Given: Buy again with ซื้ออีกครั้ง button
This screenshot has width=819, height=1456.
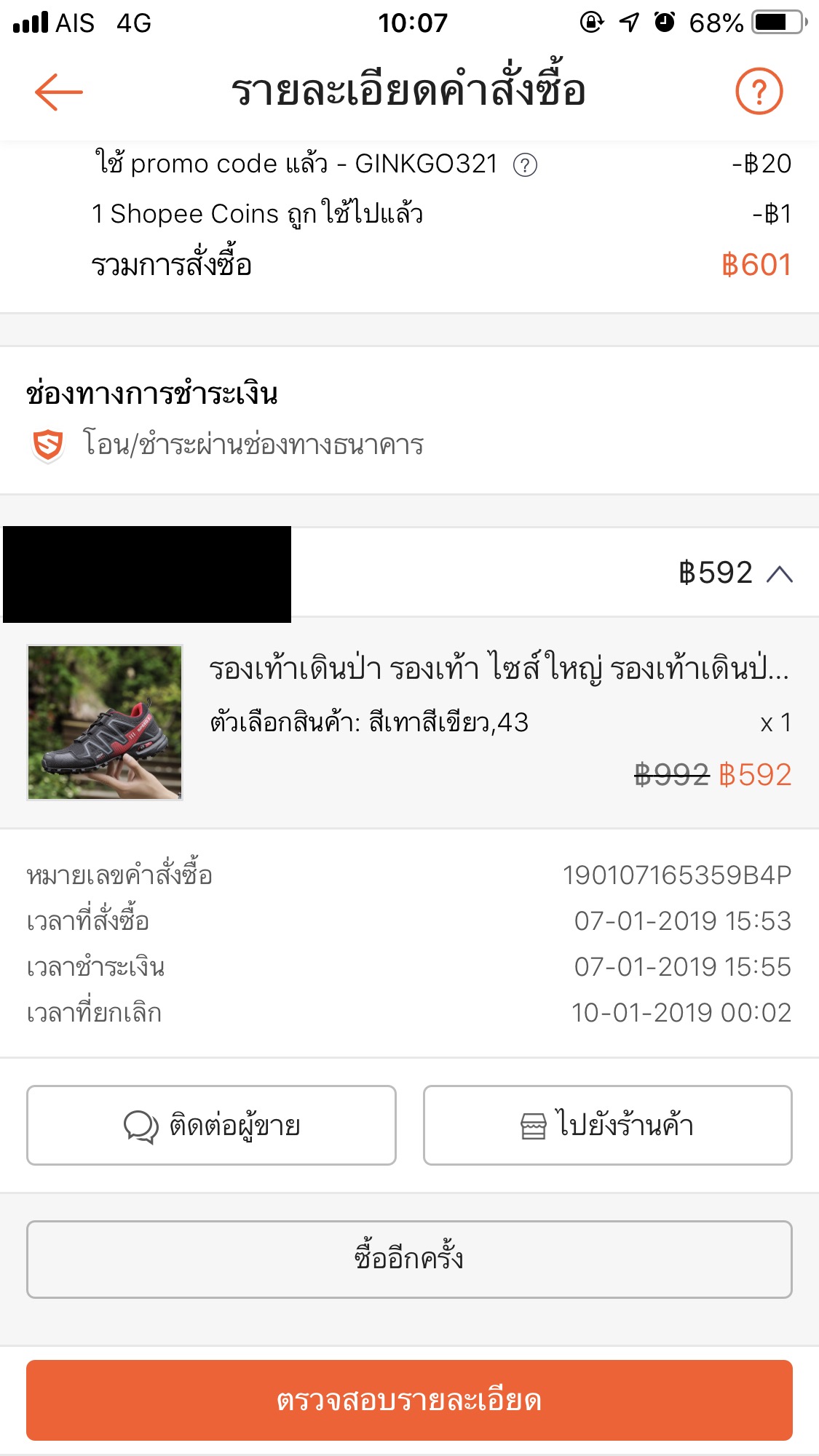Looking at the screenshot, I should pos(409,1259).
